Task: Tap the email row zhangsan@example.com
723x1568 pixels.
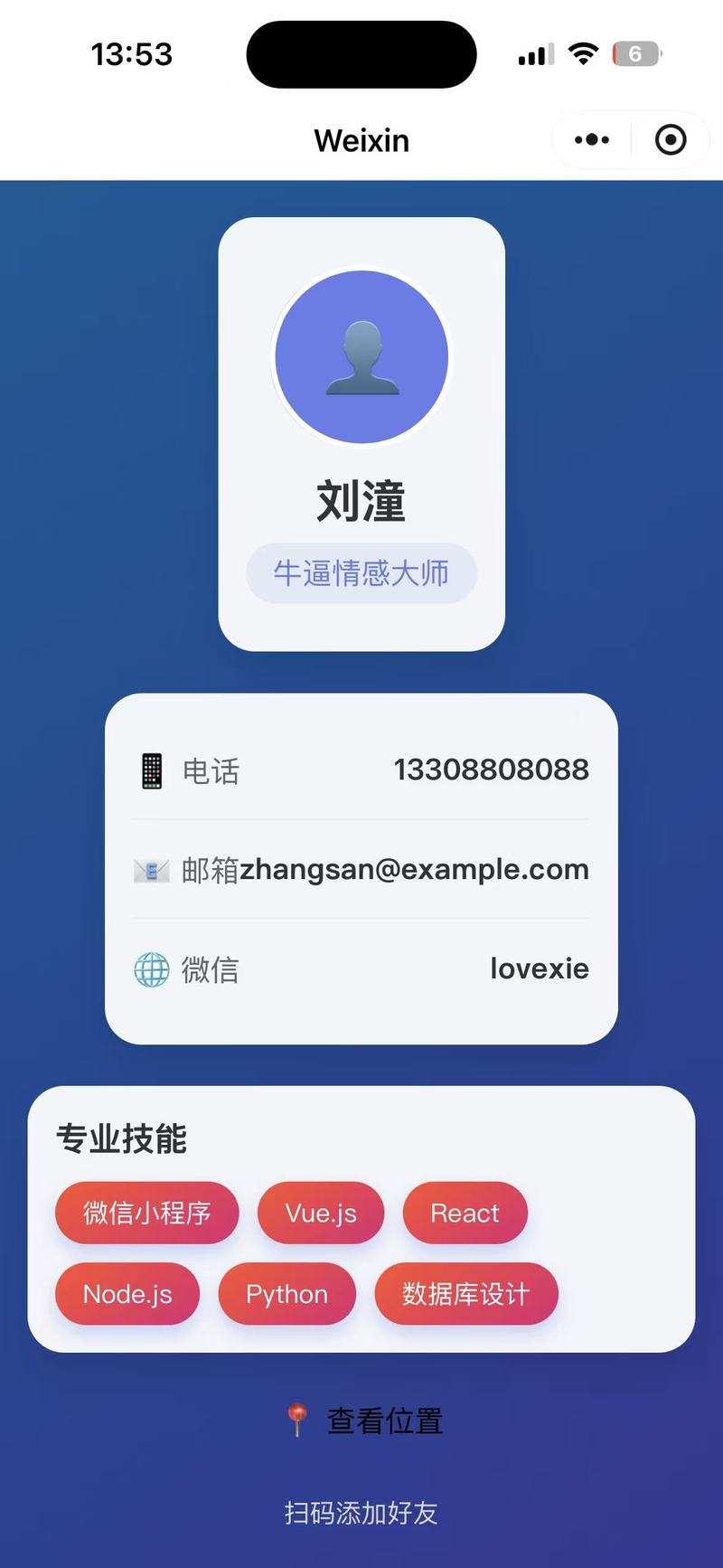Action: click(x=361, y=870)
